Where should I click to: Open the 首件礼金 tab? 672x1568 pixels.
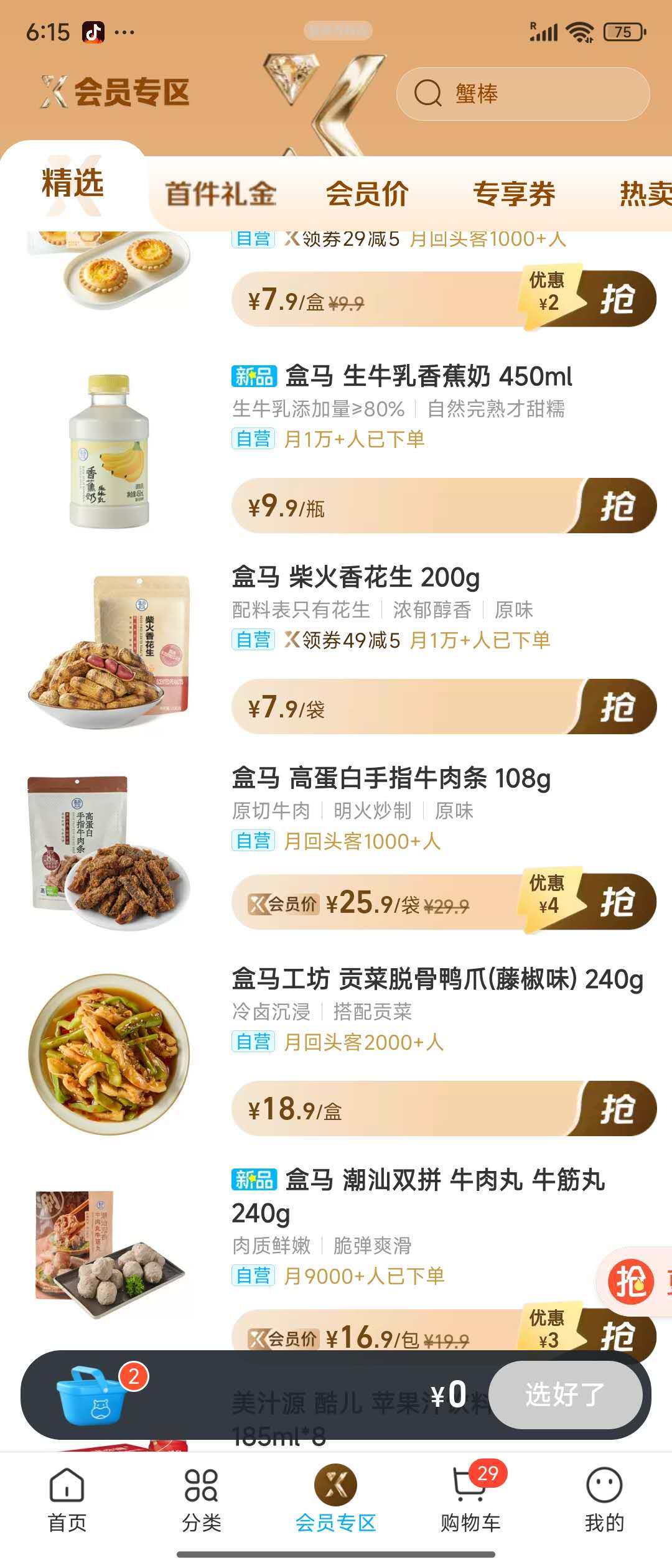point(222,194)
